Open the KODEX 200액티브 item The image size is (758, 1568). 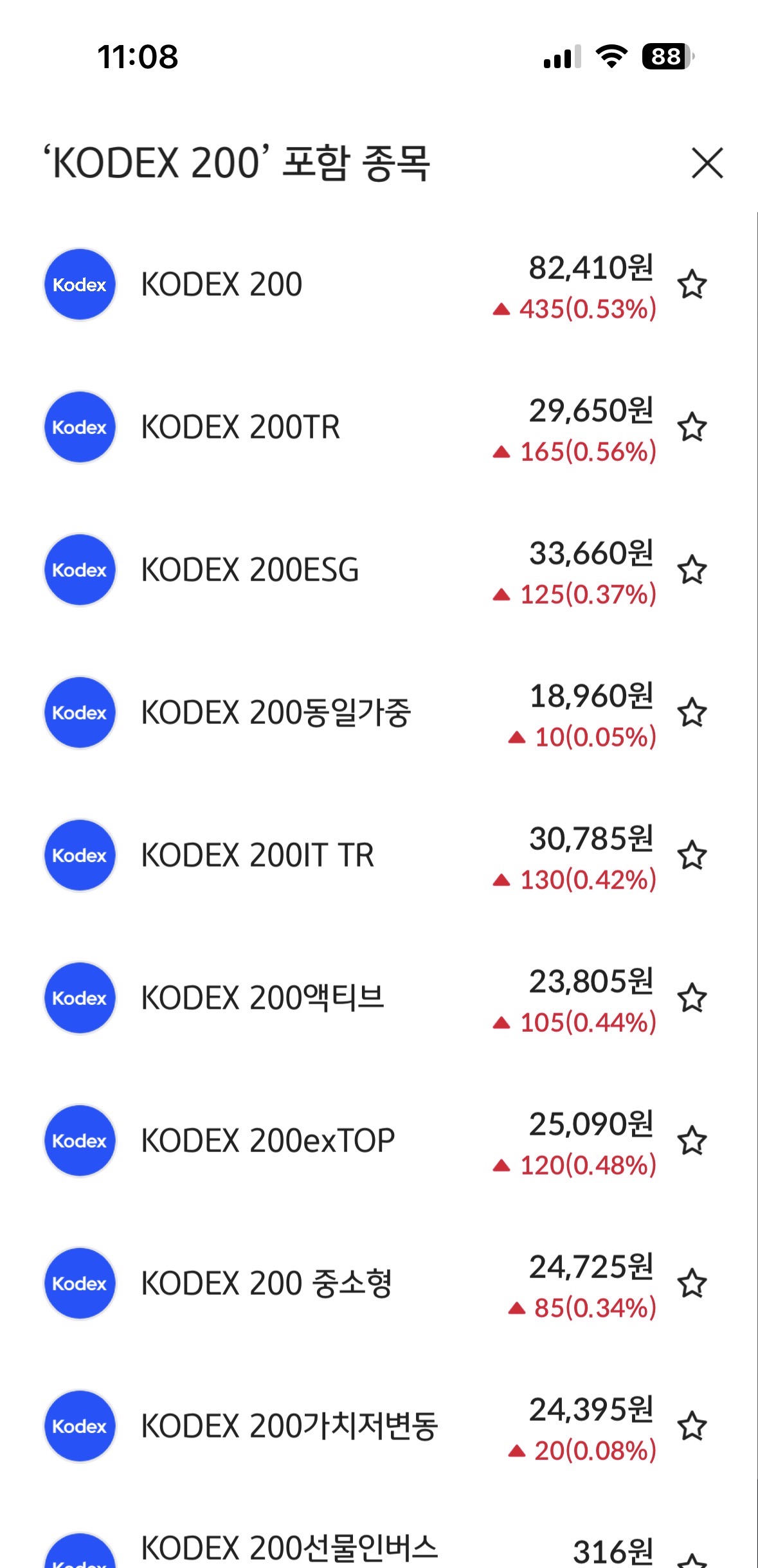click(x=262, y=998)
